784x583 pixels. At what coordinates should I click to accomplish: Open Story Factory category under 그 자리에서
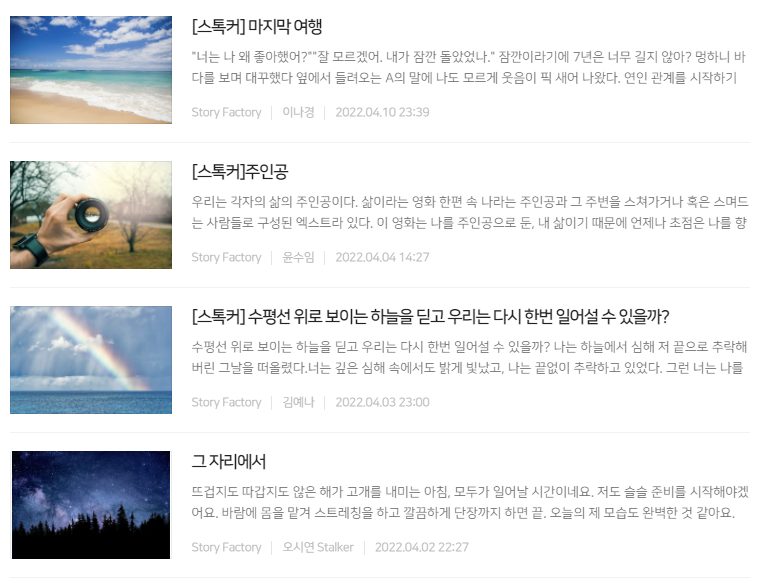226,547
